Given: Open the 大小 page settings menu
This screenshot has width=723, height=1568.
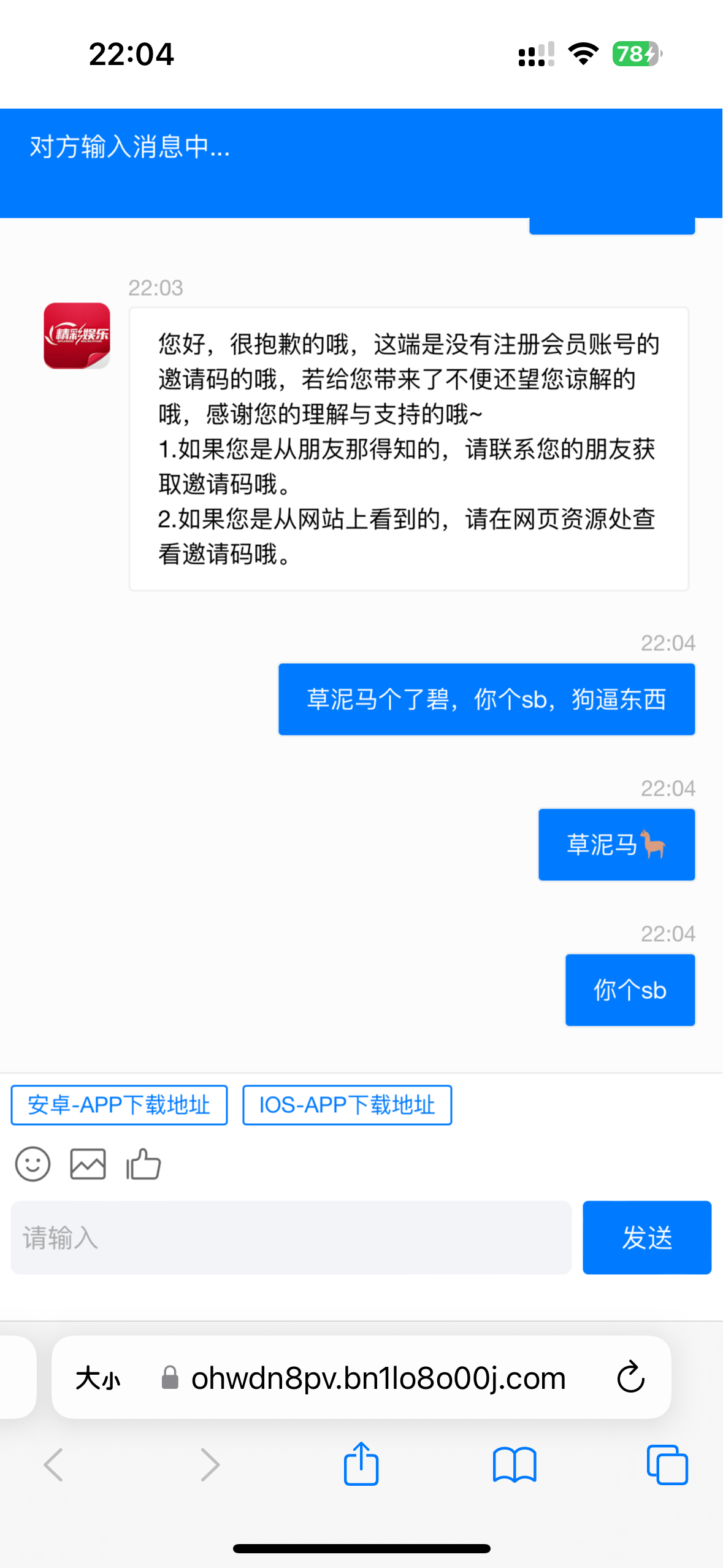Looking at the screenshot, I should pos(98,1378).
